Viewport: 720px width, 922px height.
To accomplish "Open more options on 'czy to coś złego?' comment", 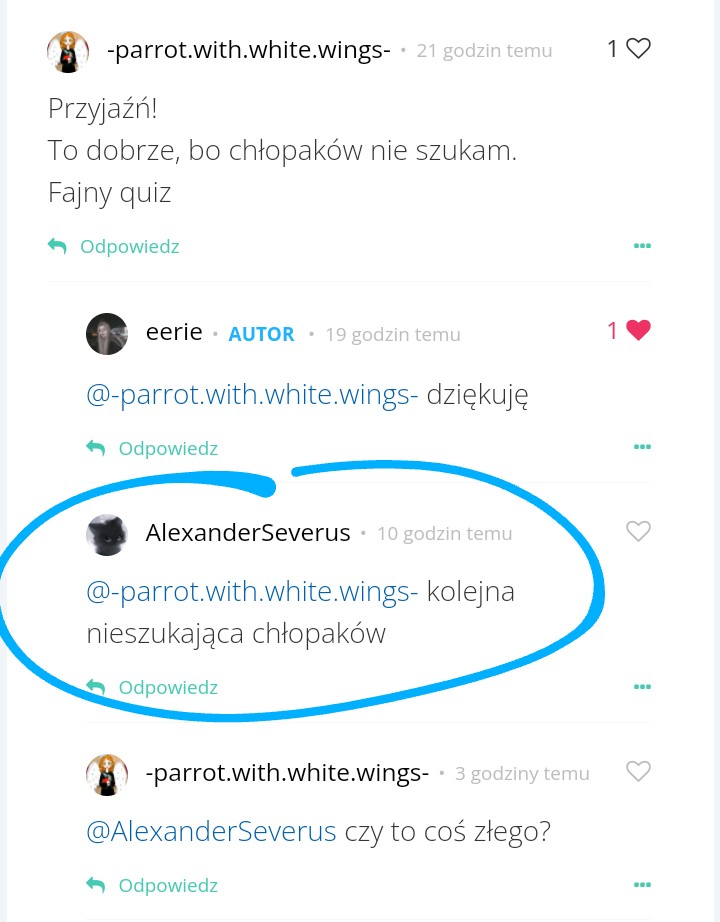I will point(642,885).
